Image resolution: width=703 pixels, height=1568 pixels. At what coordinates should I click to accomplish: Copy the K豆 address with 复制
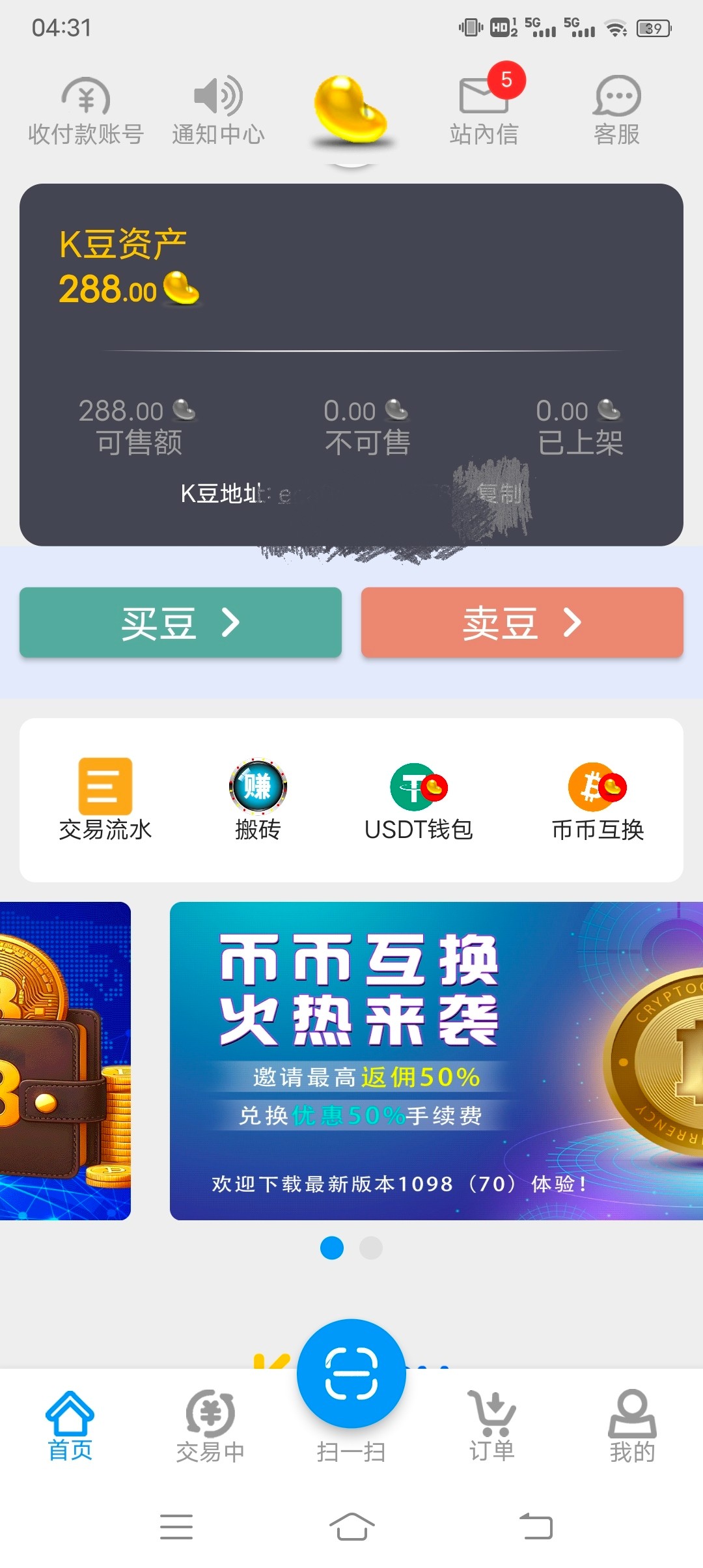click(x=499, y=495)
